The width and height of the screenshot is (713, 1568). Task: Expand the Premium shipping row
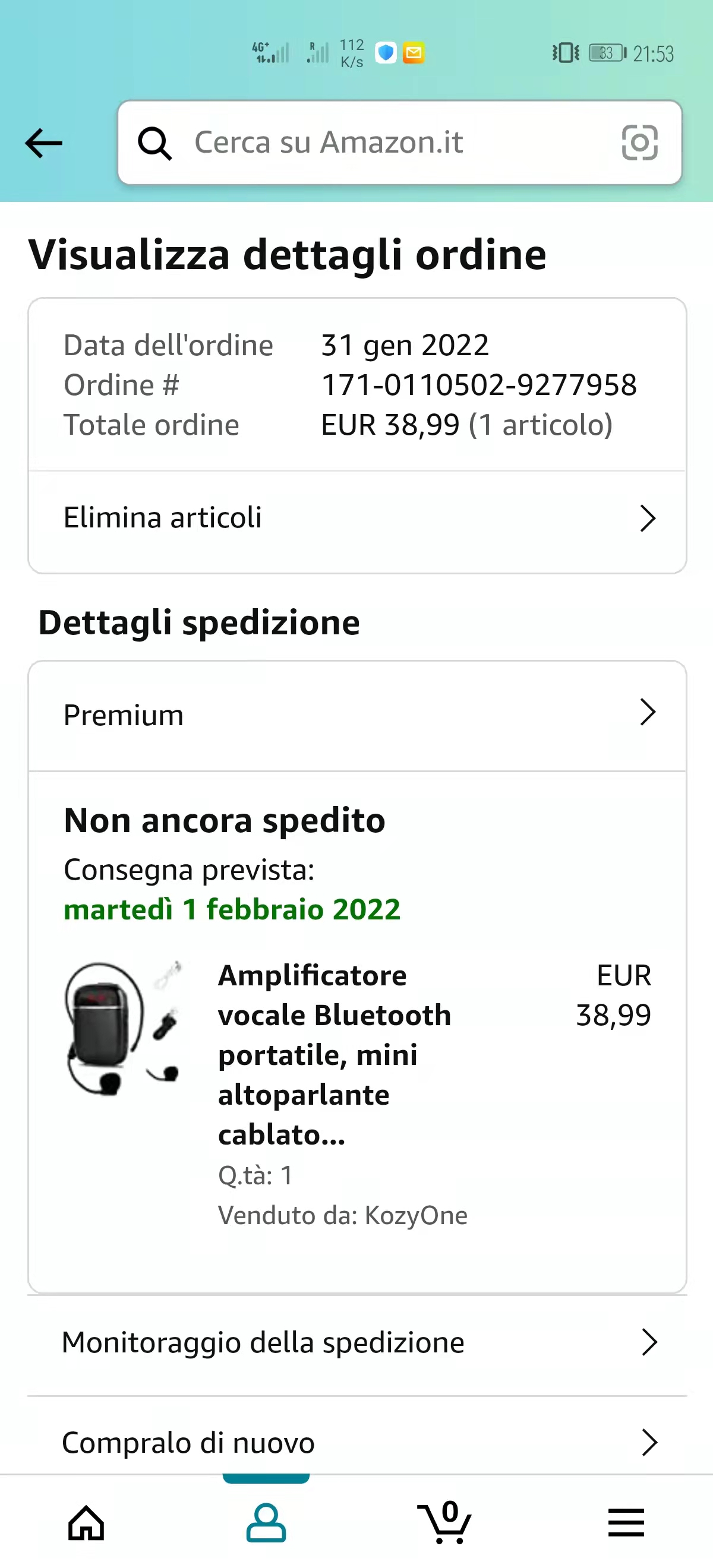pyautogui.click(x=357, y=715)
